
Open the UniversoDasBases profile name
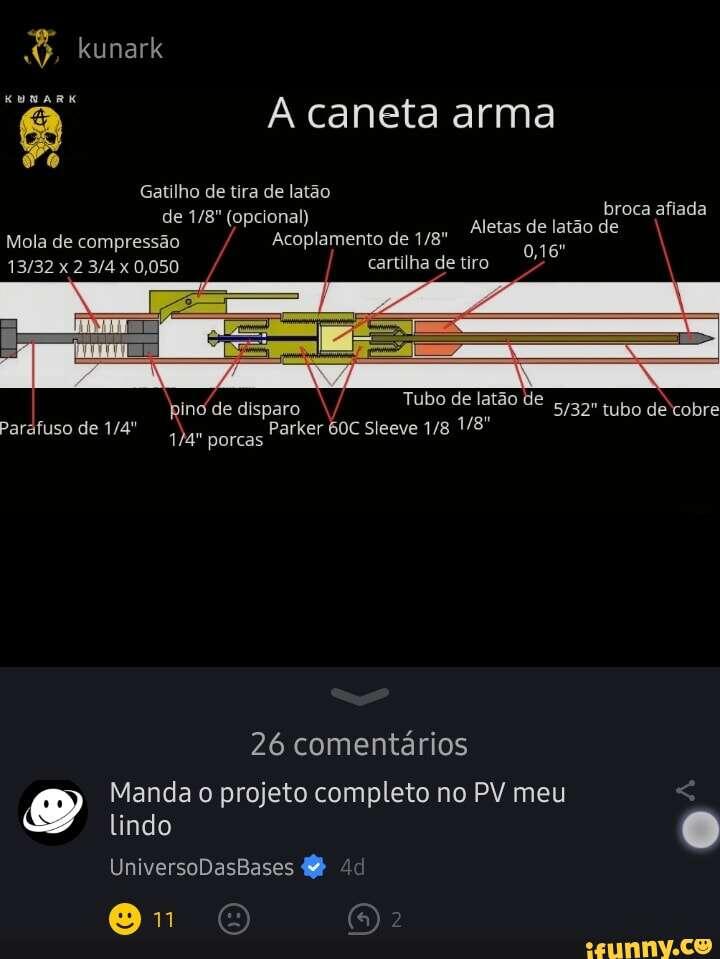tap(202, 867)
